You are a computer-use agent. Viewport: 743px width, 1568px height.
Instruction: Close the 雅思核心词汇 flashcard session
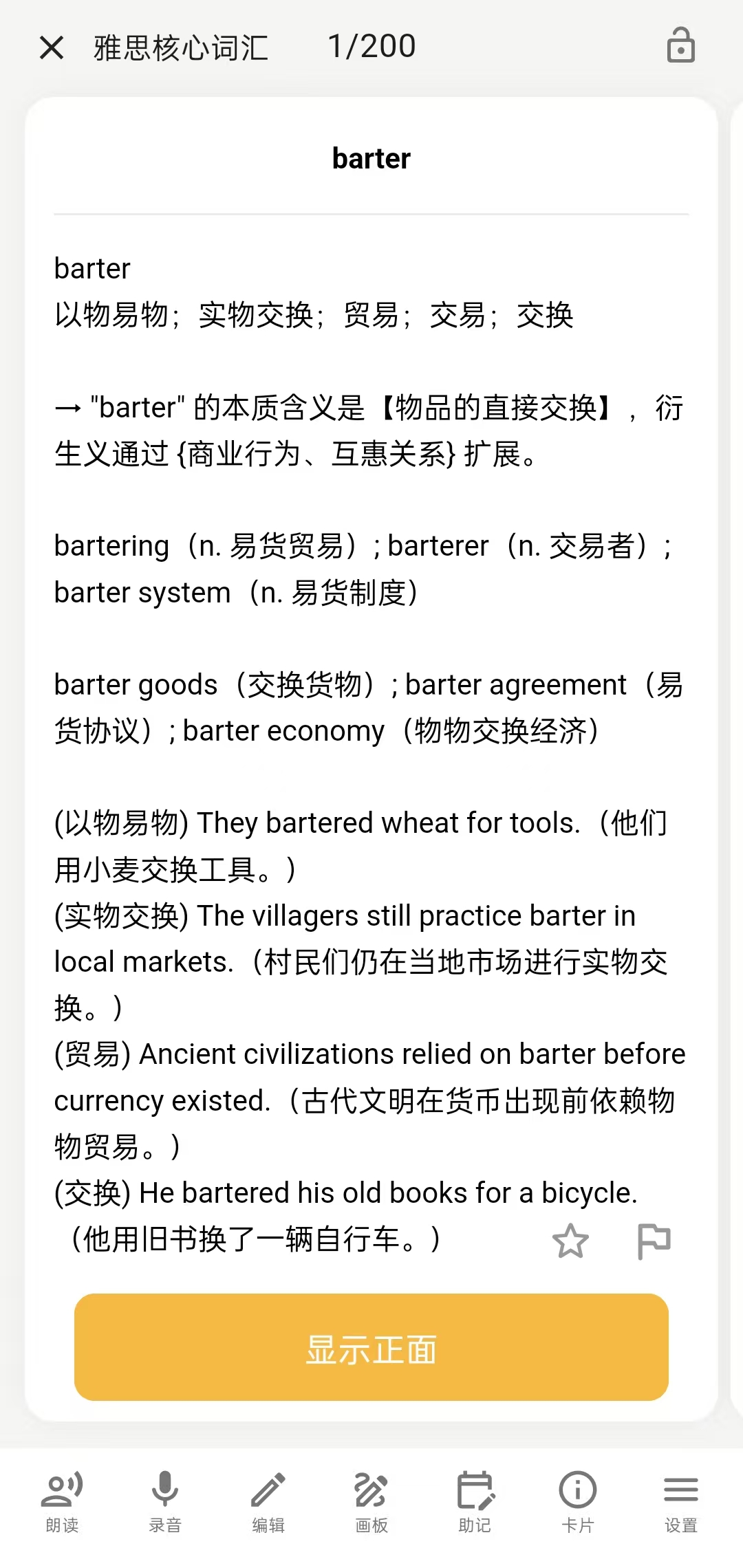coord(52,48)
